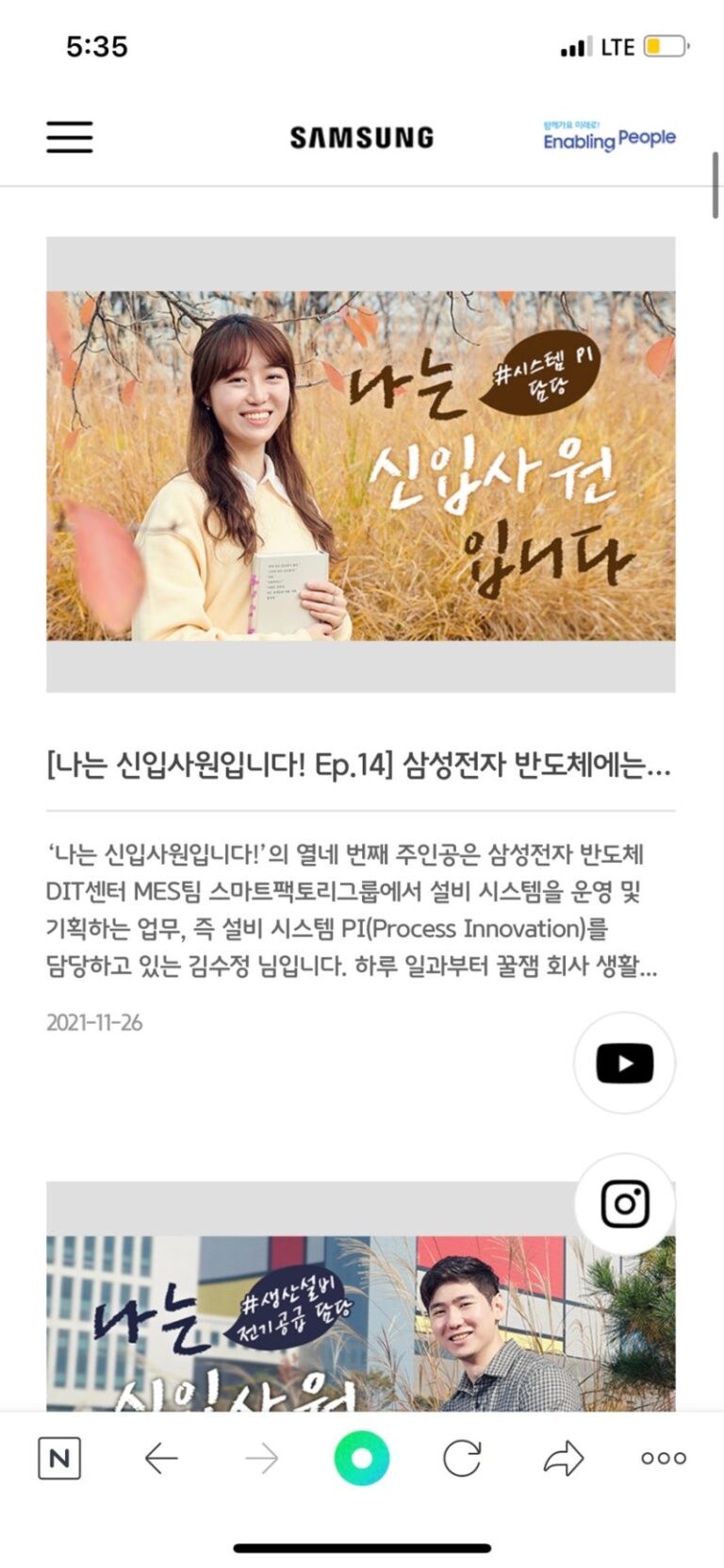Share this page
Image resolution: width=724 pixels, height=1568 pixels.
pos(564,1459)
